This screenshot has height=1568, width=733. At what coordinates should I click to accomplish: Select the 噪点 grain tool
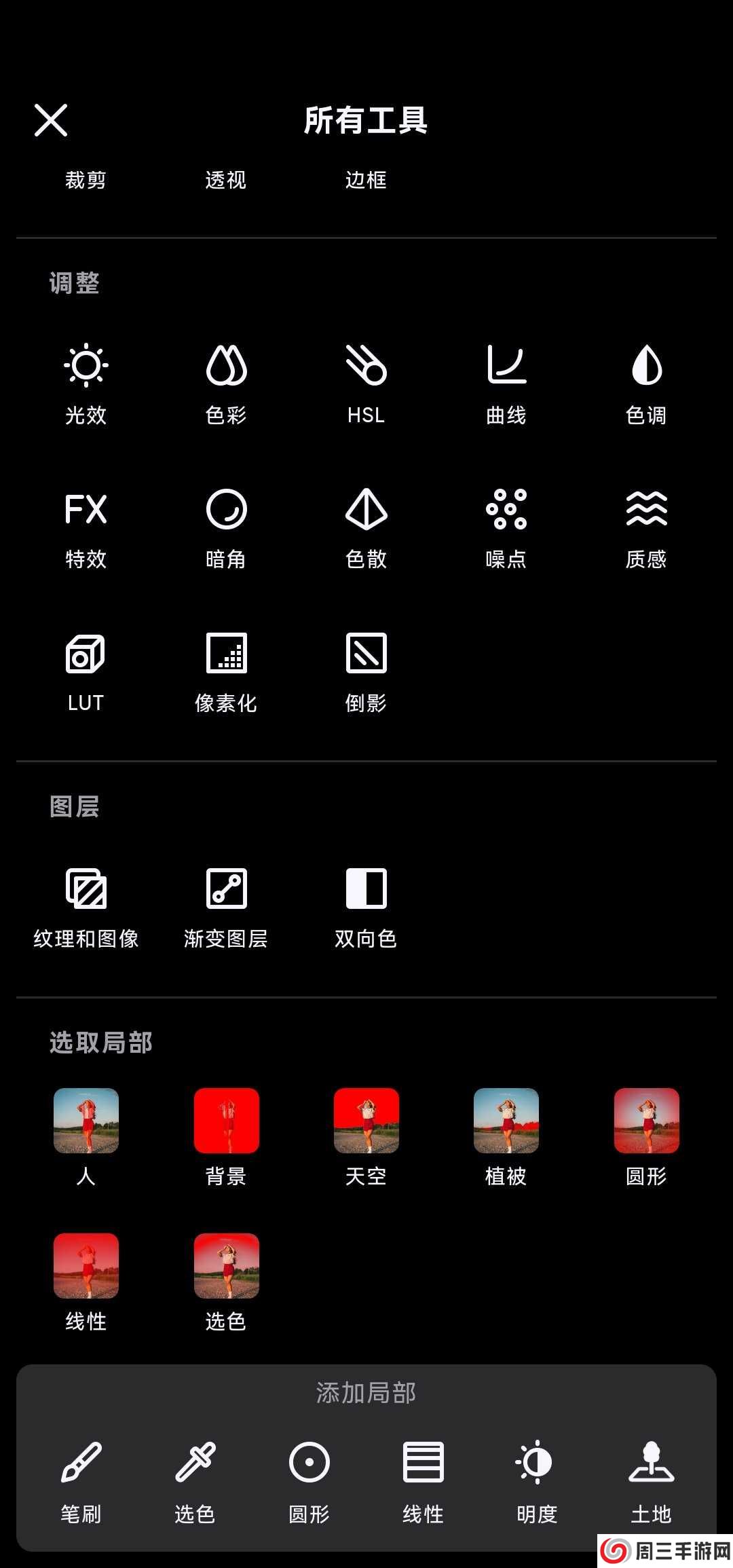click(506, 528)
